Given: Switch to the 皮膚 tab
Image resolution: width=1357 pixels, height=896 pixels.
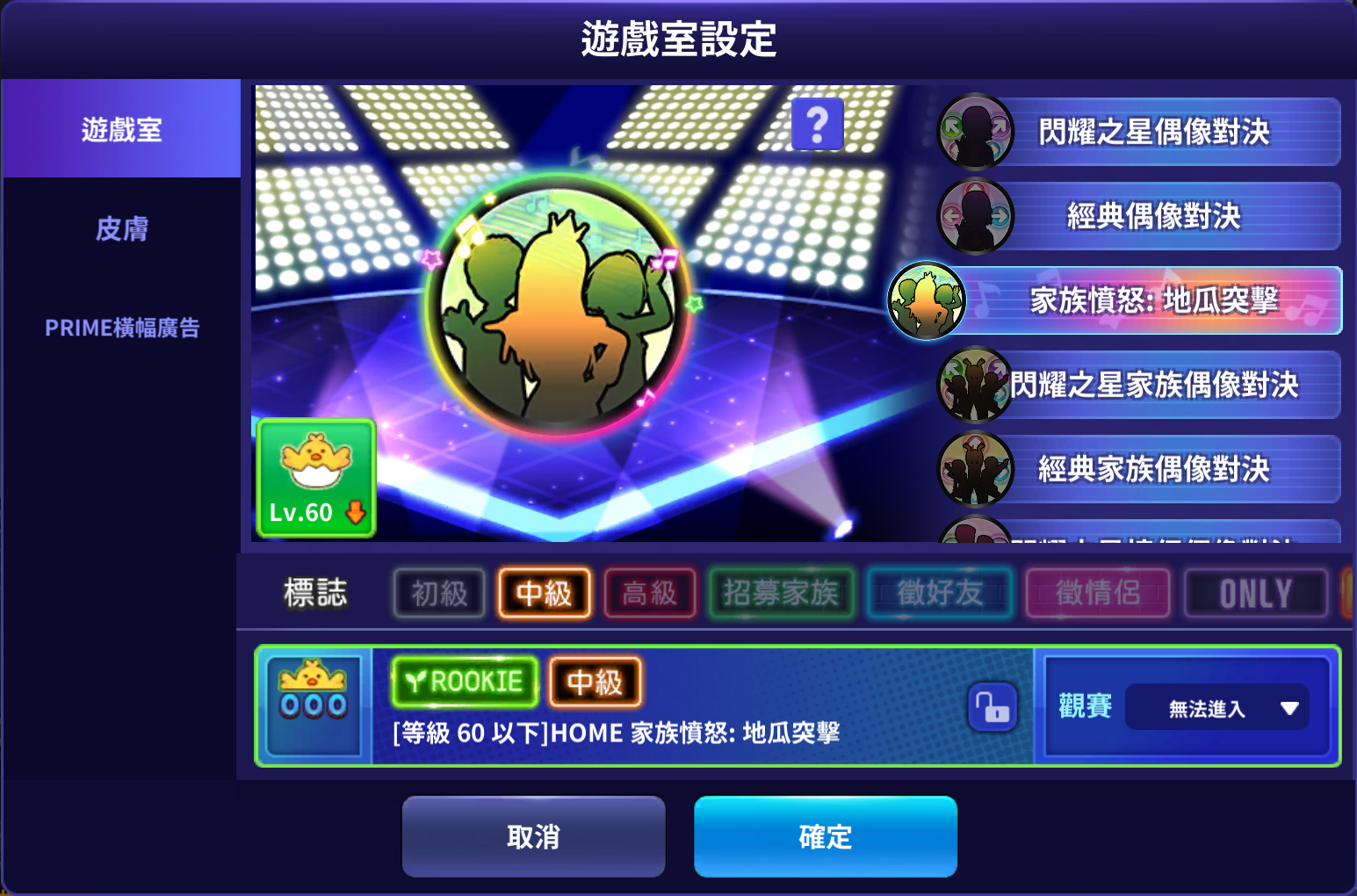Looking at the screenshot, I should [x=121, y=228].
